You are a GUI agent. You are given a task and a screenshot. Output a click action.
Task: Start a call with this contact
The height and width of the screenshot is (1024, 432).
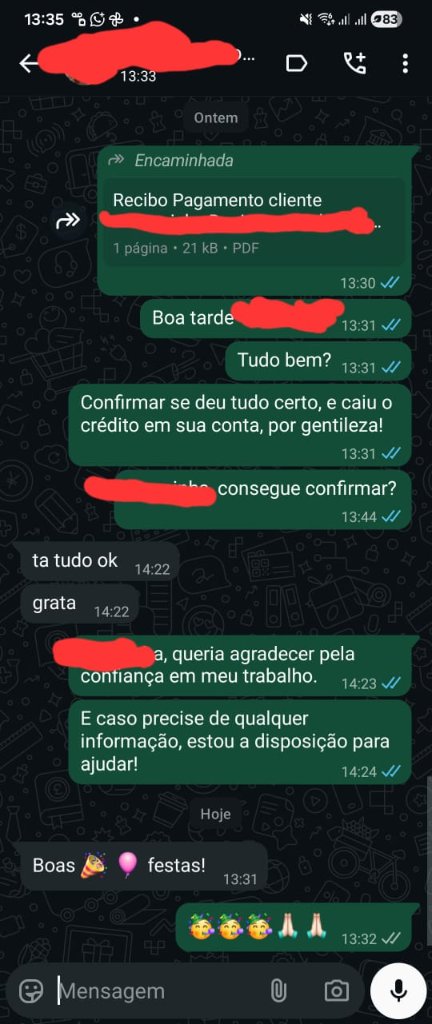(x=355, y=63)
